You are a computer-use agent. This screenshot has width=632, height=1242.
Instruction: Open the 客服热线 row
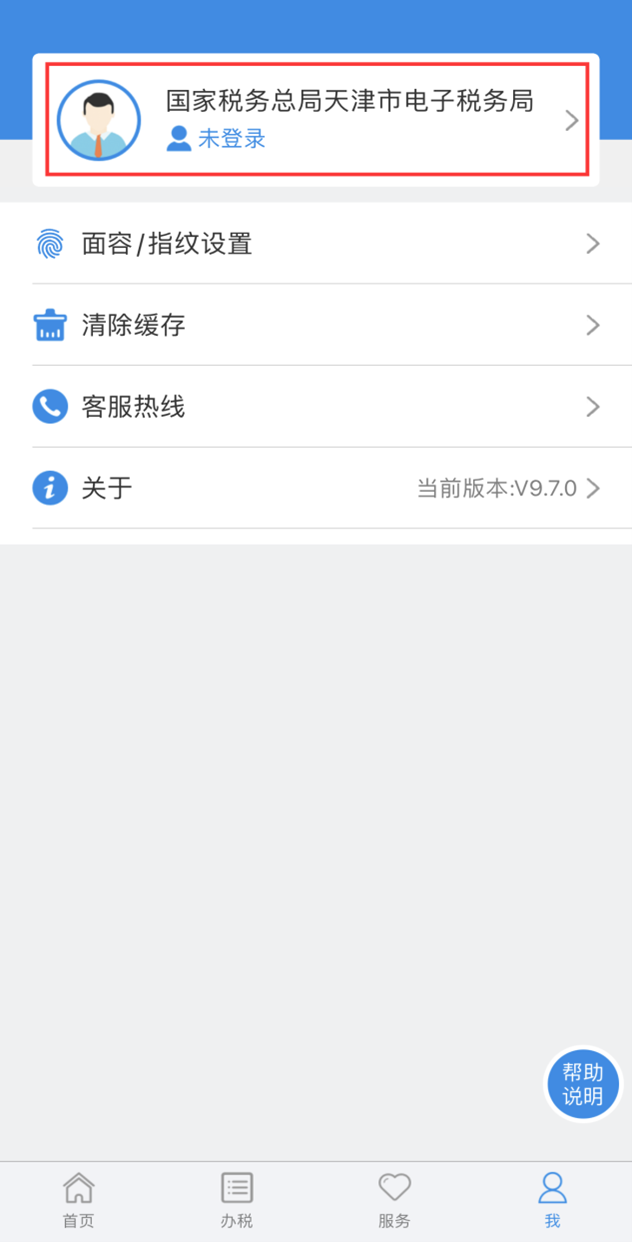(316, 407)
